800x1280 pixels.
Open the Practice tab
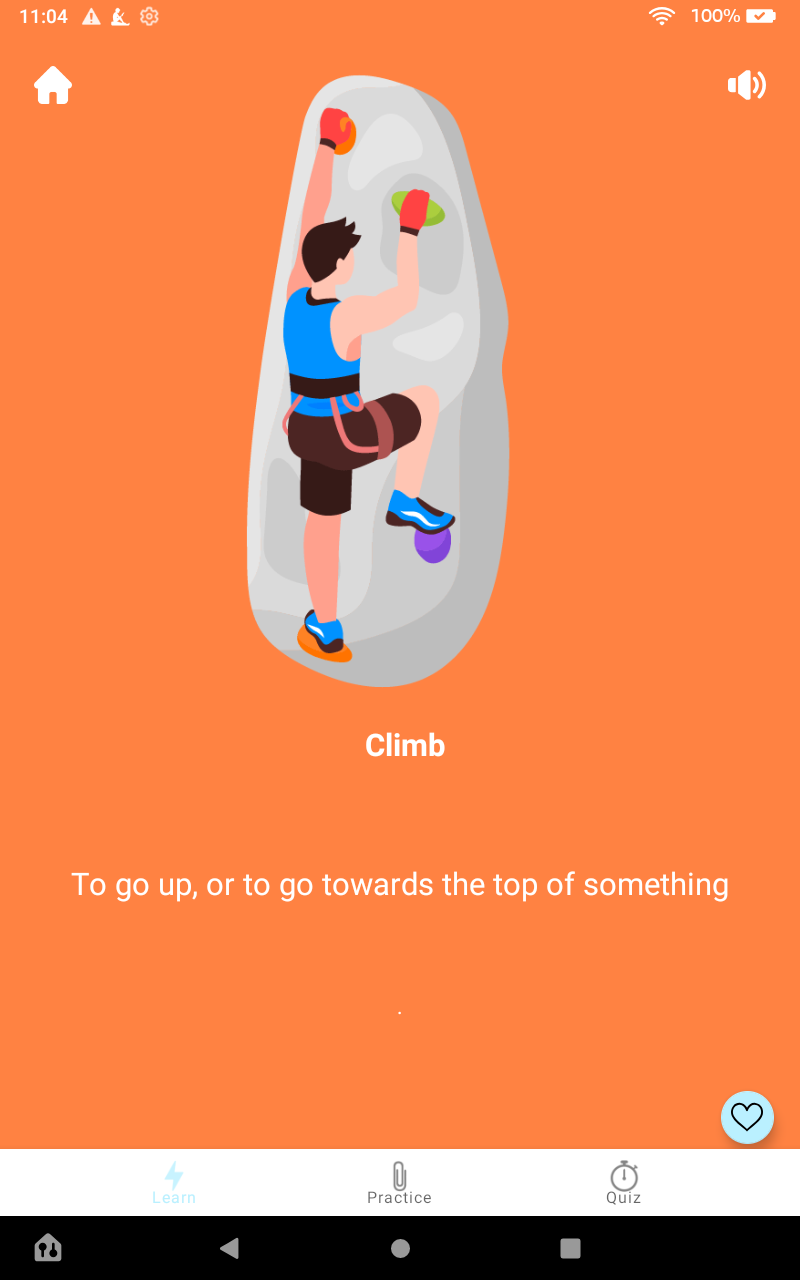coord(399,1182)
